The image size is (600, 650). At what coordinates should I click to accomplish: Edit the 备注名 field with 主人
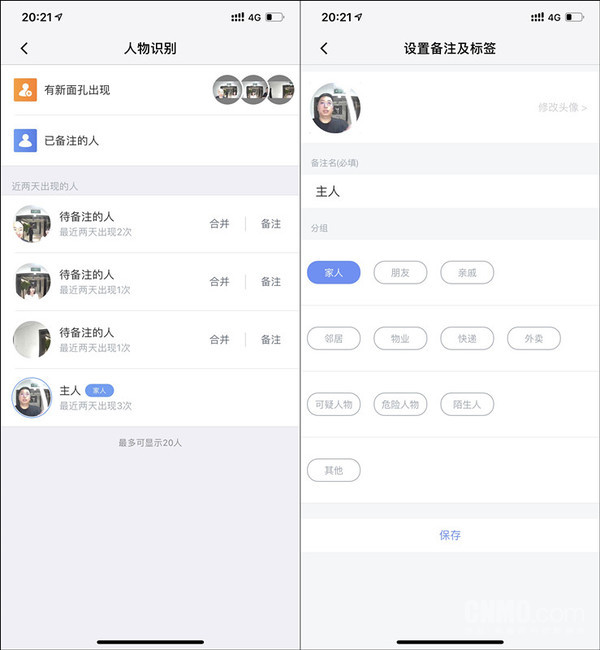pyautogui.click(x=450, y=191)
